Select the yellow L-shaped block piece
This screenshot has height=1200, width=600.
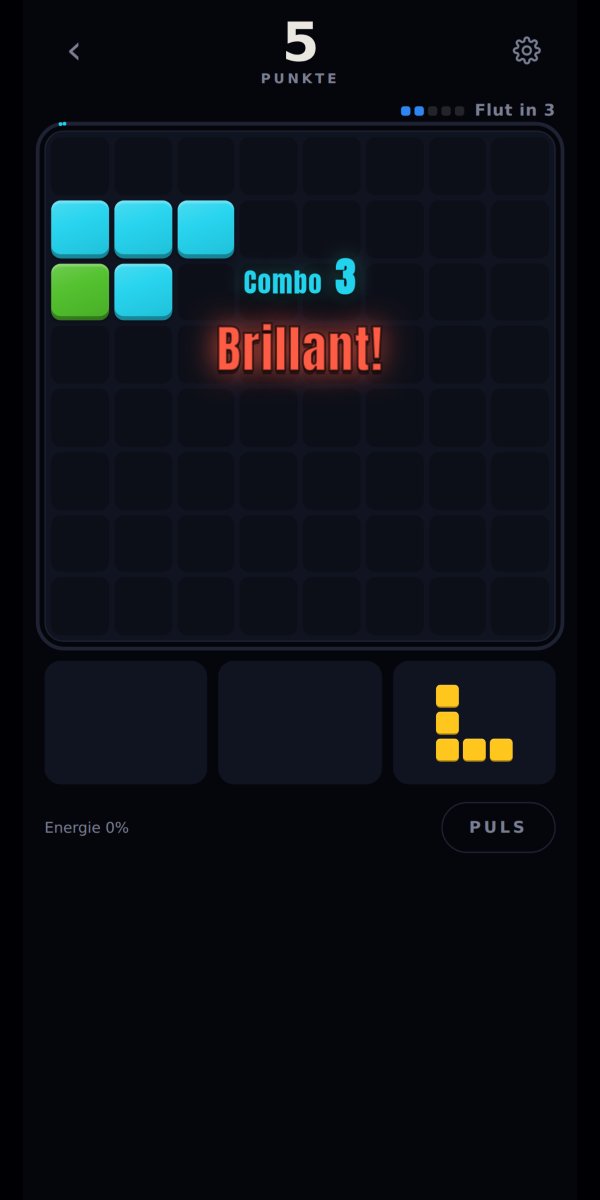coord(474,722)
